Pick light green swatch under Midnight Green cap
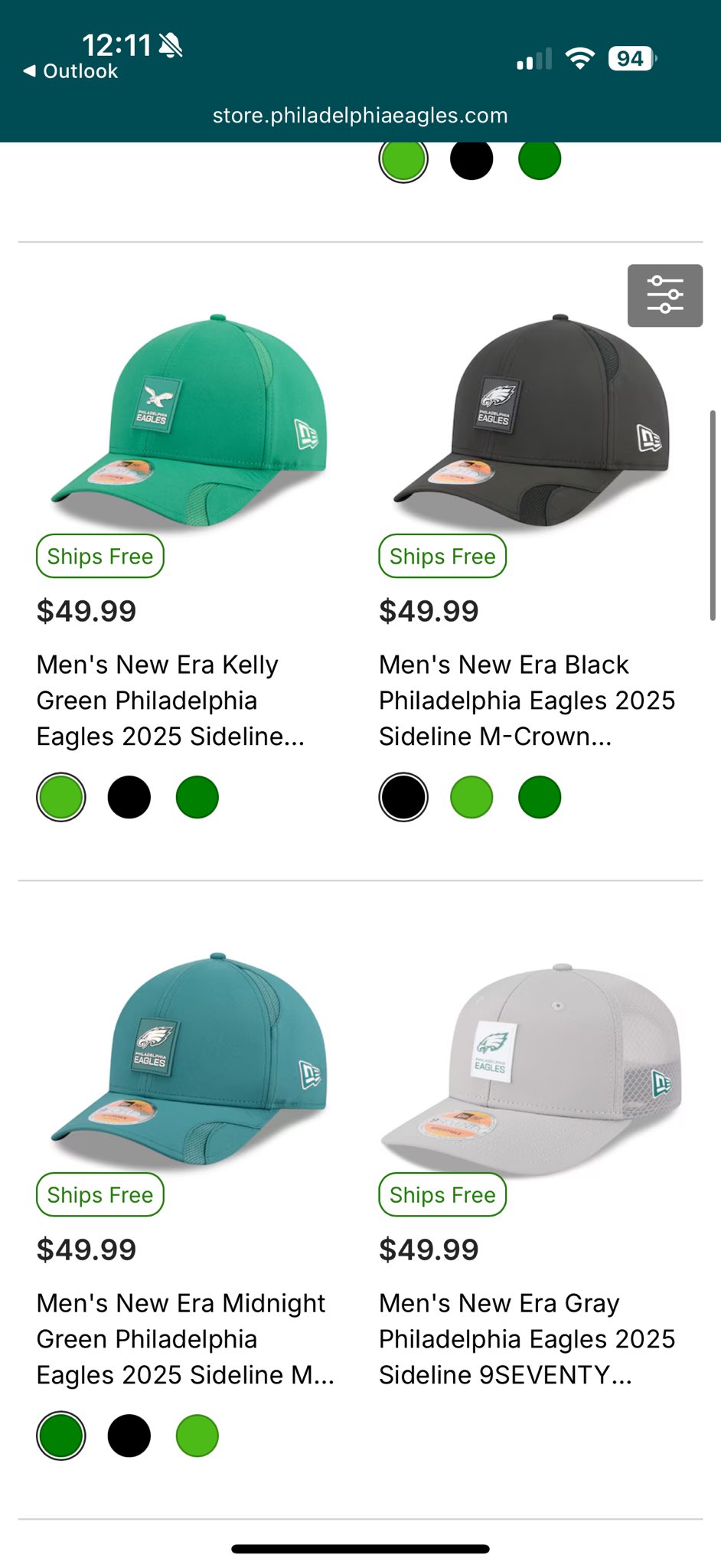 [197, 1436]
